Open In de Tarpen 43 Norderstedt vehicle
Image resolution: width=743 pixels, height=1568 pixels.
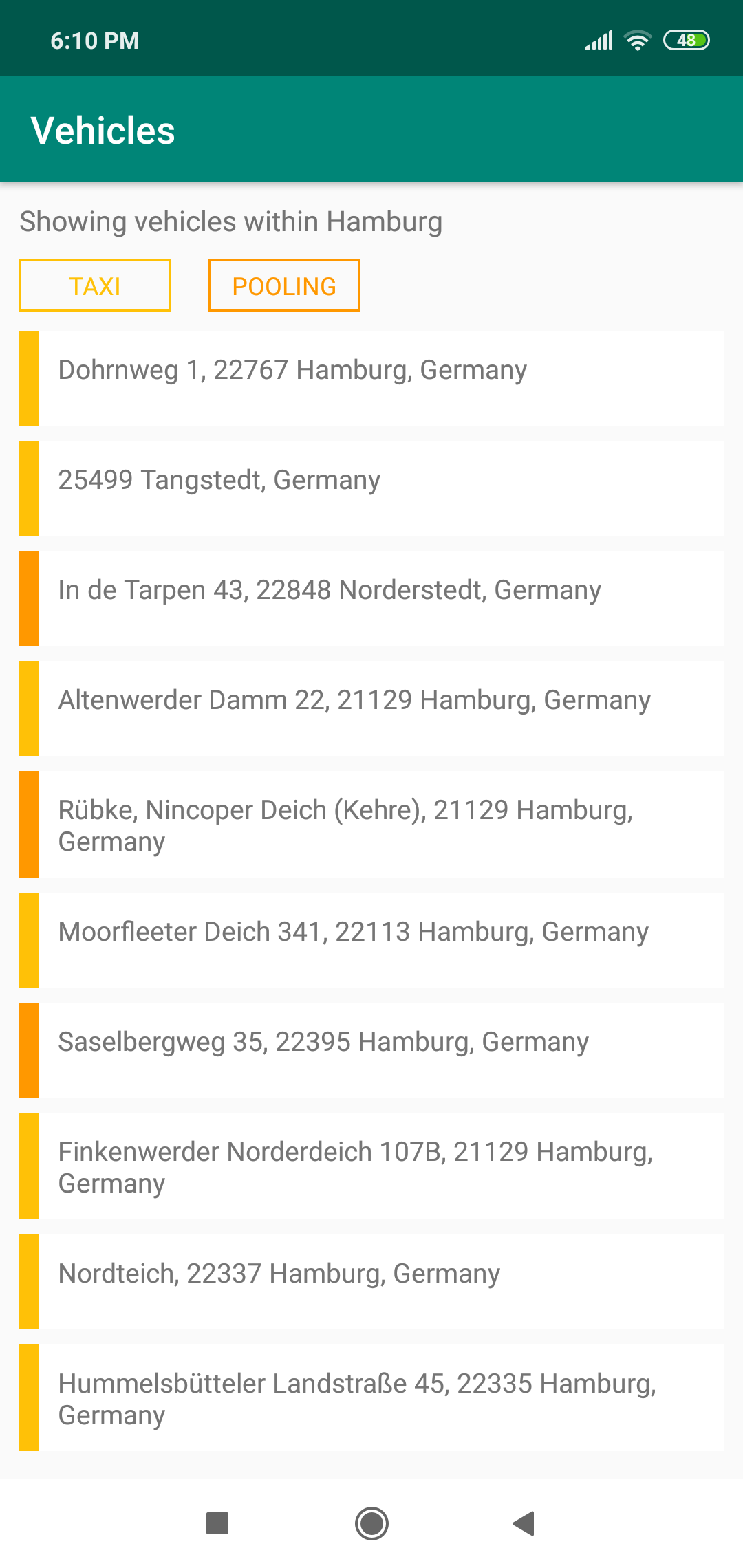[371, 598]
